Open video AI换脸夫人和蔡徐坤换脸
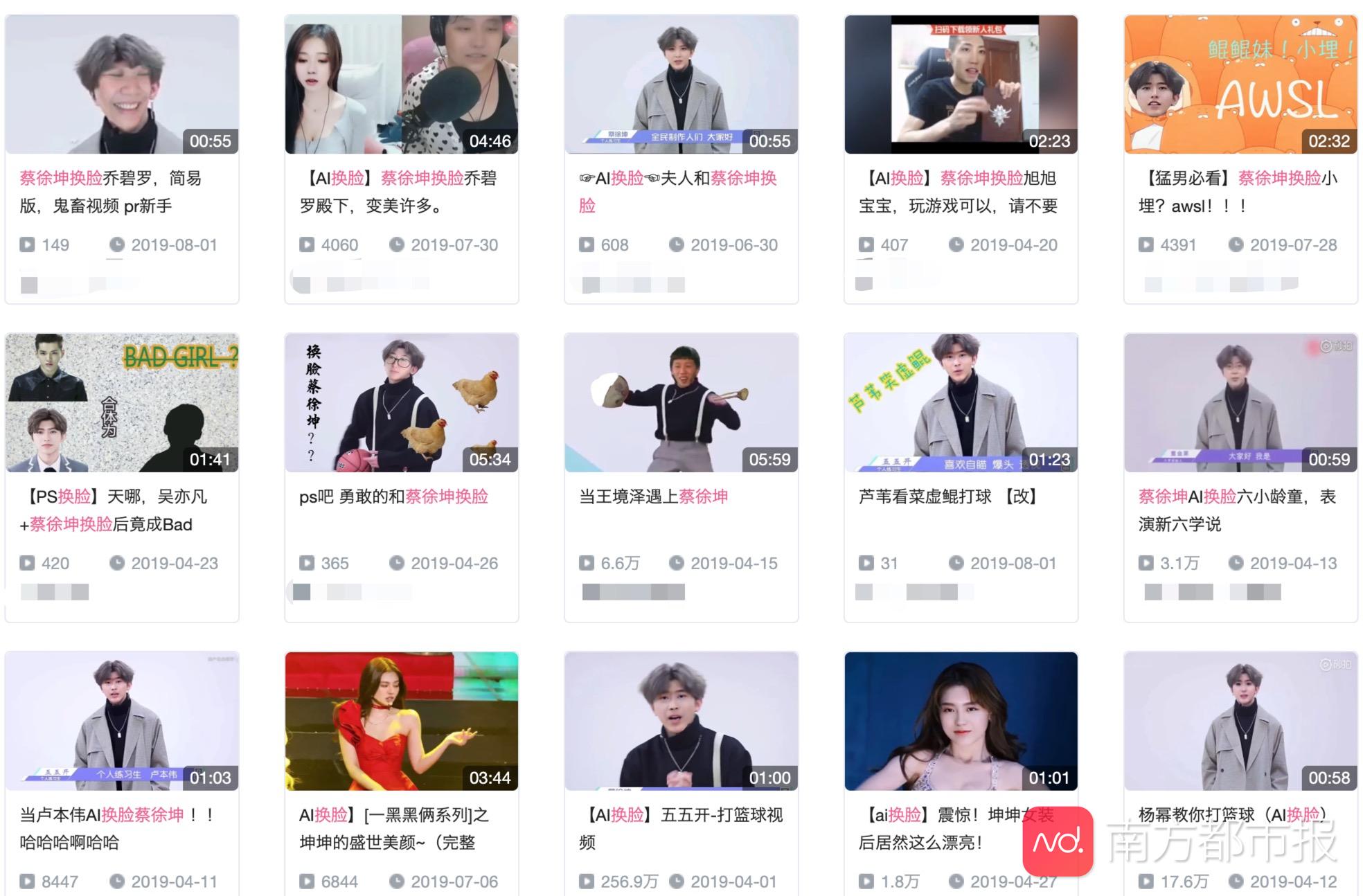The height and width of the screenshot is (896, 1363). [x=681, y=84]
